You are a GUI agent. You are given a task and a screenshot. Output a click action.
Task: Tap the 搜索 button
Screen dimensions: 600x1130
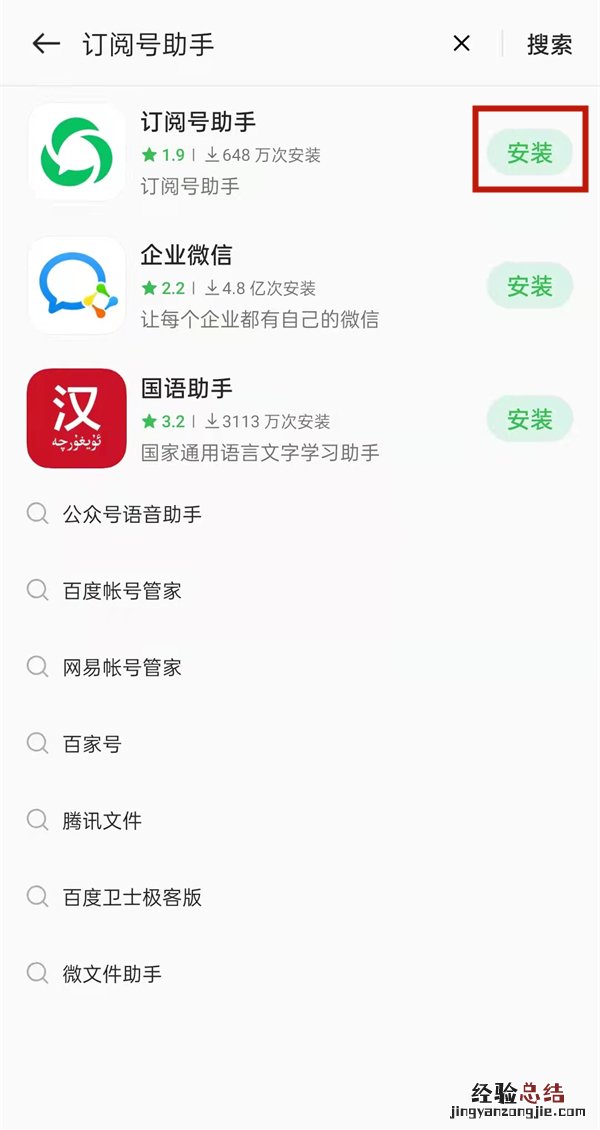549,44
